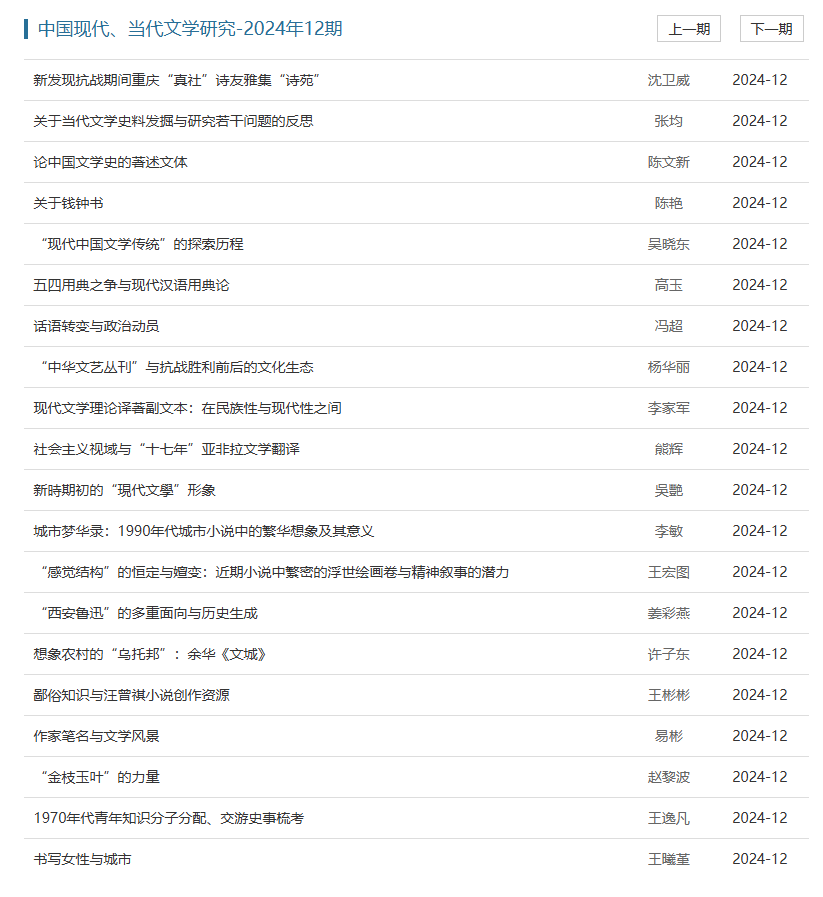823x897 pixels.
Task: Open article 关于当代文学史料发掘与研究若干问题的反思
Action: (173, 121)
